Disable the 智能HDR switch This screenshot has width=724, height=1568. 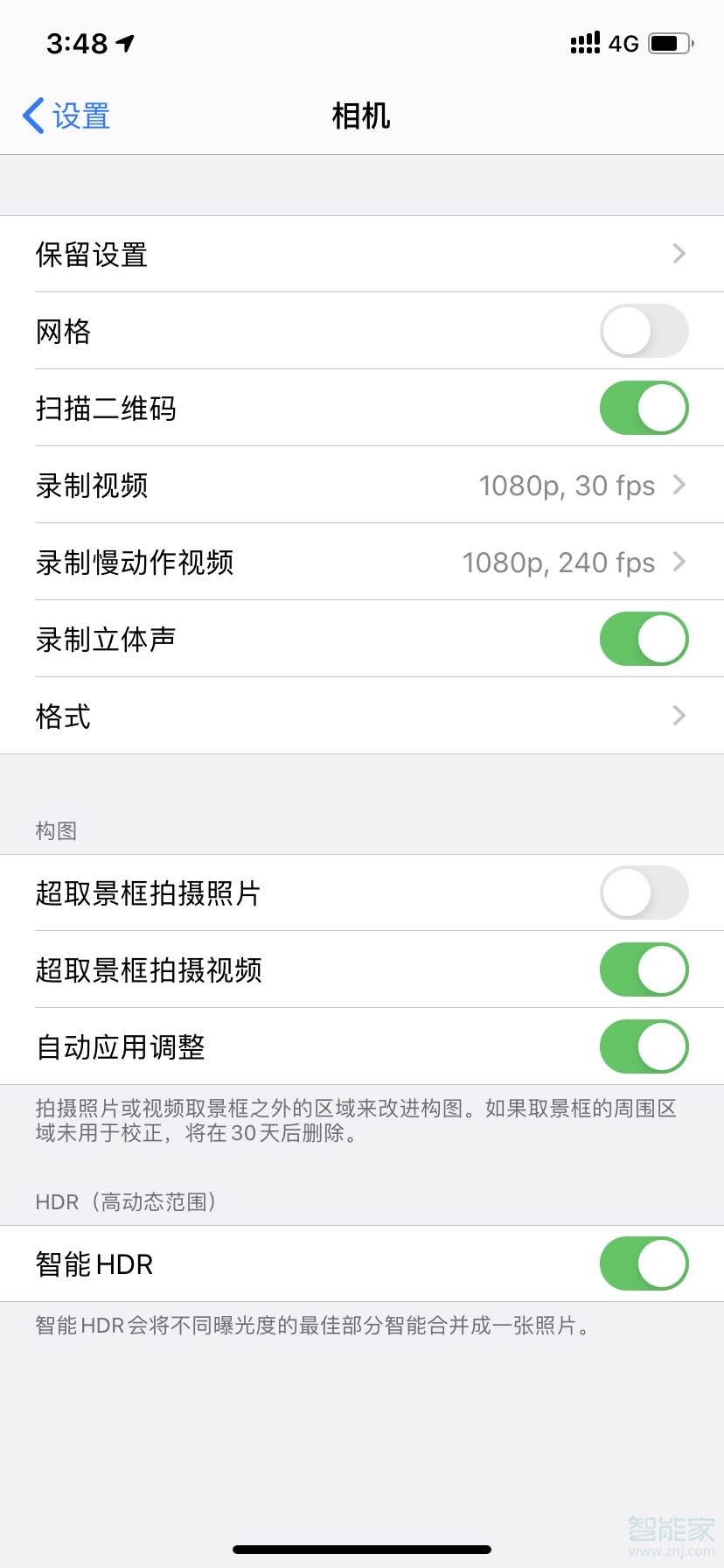(644, 1263)
